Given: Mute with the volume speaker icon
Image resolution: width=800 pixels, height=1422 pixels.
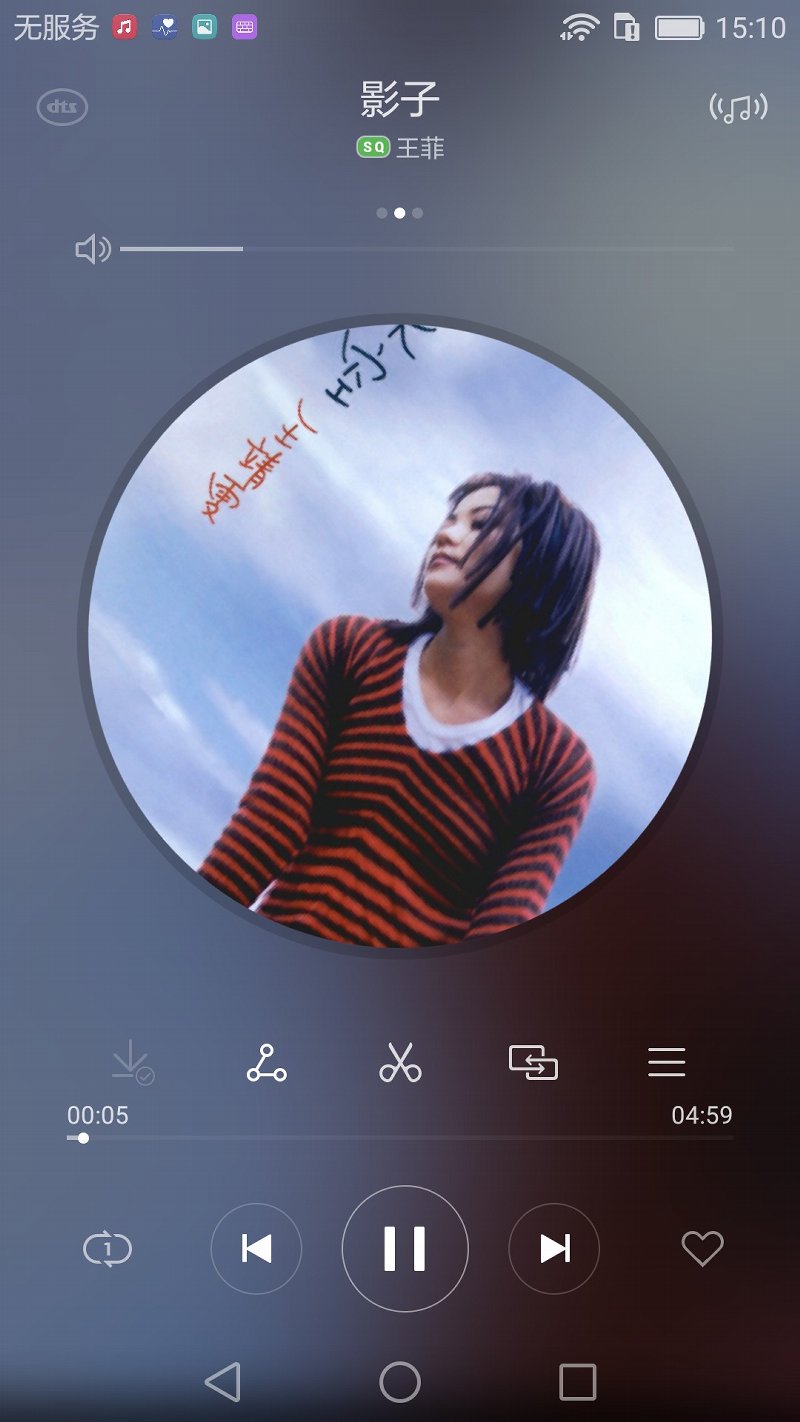Looking at the screenshot, I should point(93,249).
